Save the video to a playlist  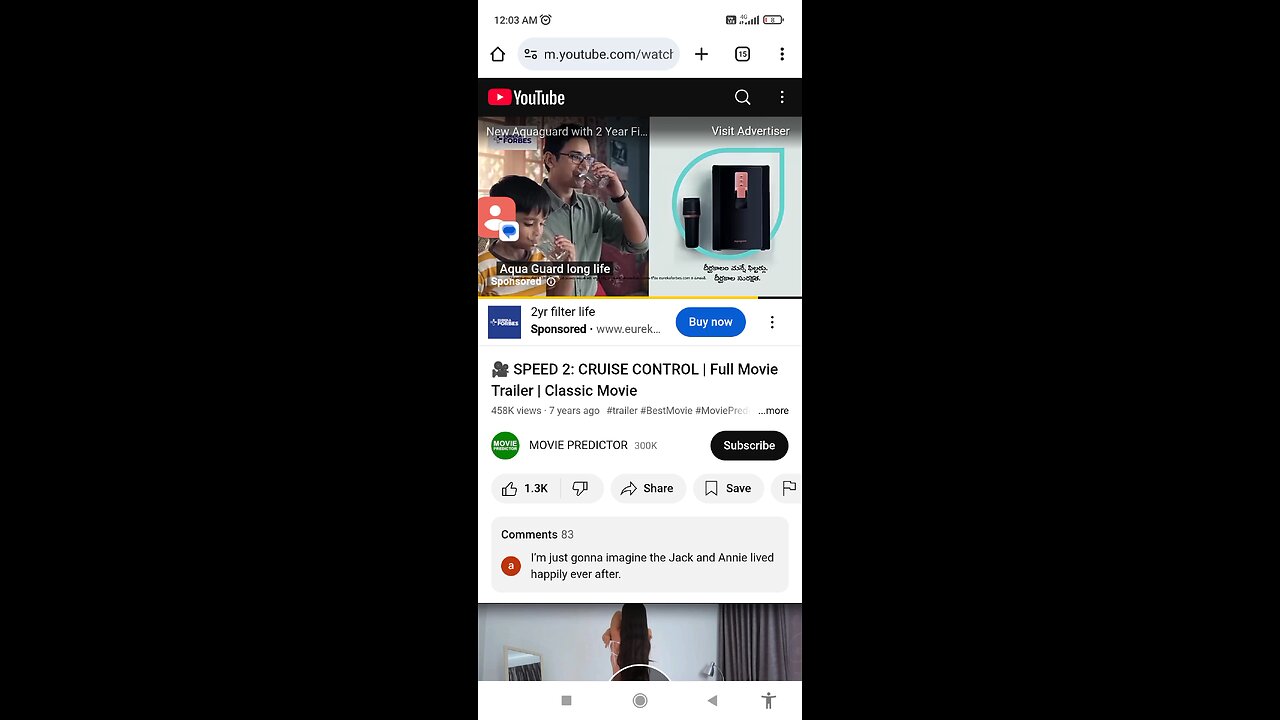(x=728, y=488)
